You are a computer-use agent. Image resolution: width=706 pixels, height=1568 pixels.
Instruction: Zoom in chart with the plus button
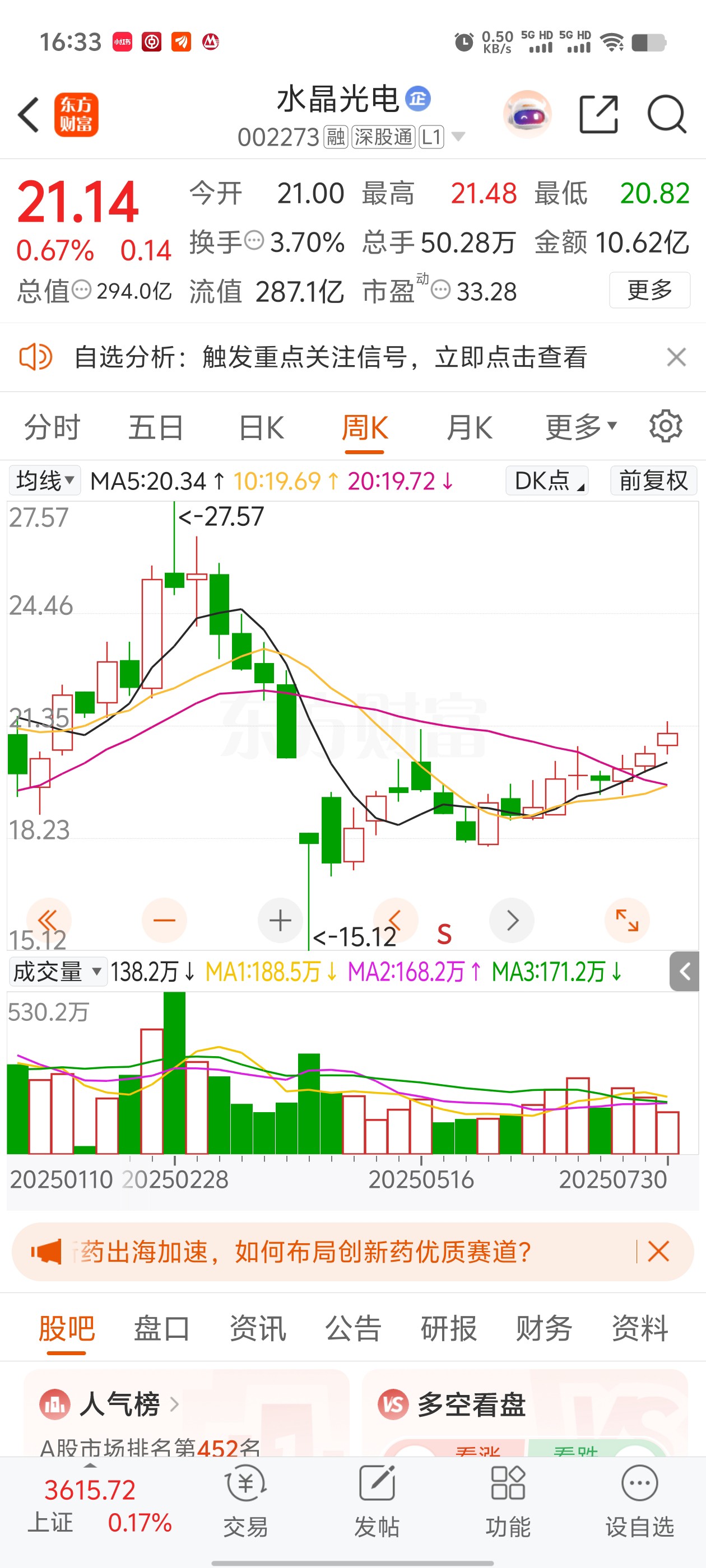pos(280,920)
